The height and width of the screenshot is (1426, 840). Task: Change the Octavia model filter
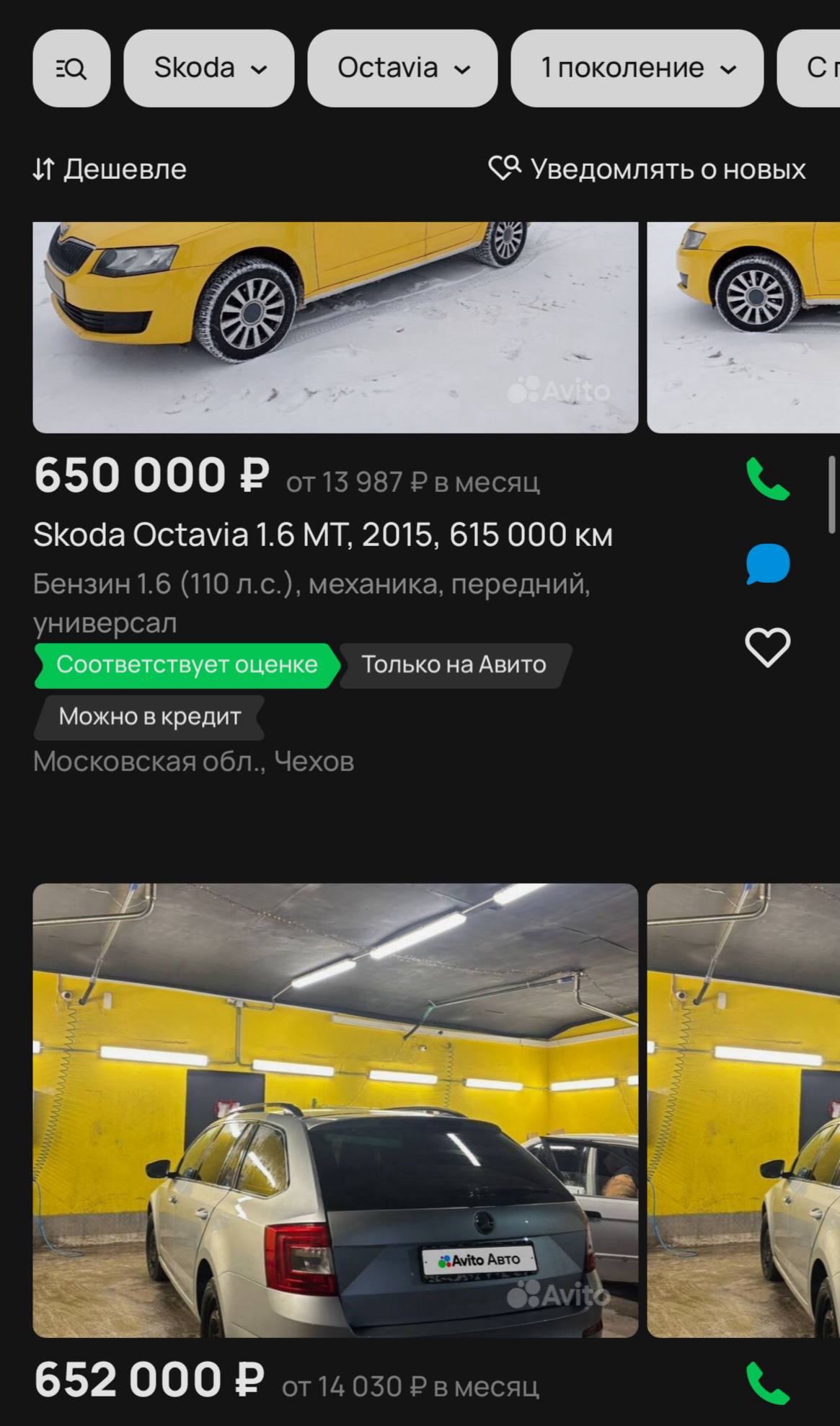402,69
